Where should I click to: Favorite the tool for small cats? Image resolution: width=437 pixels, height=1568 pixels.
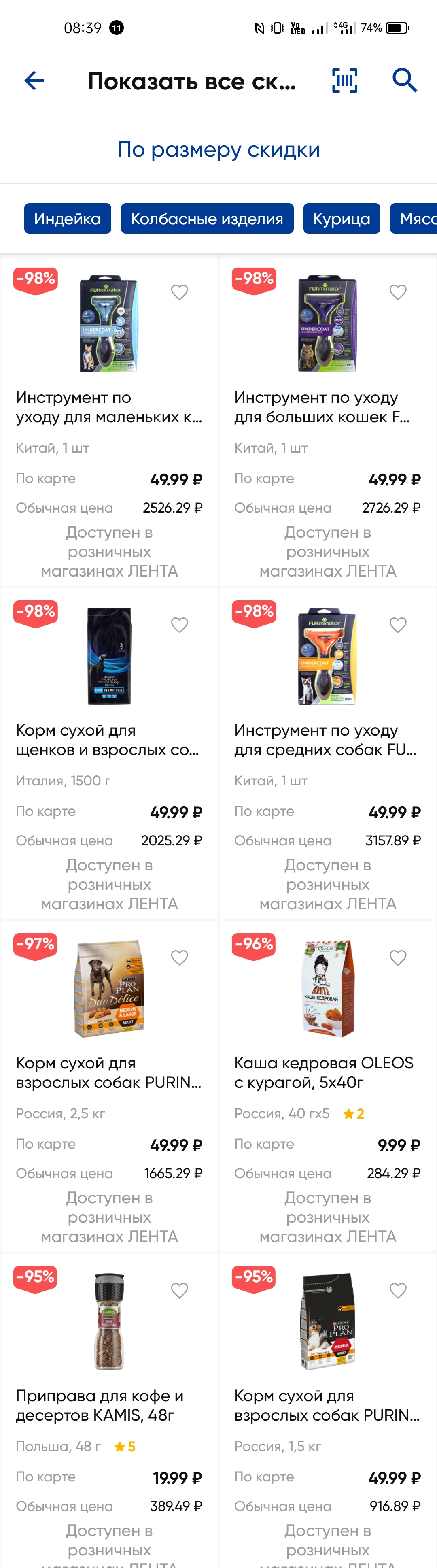click(x=180, y=292)
